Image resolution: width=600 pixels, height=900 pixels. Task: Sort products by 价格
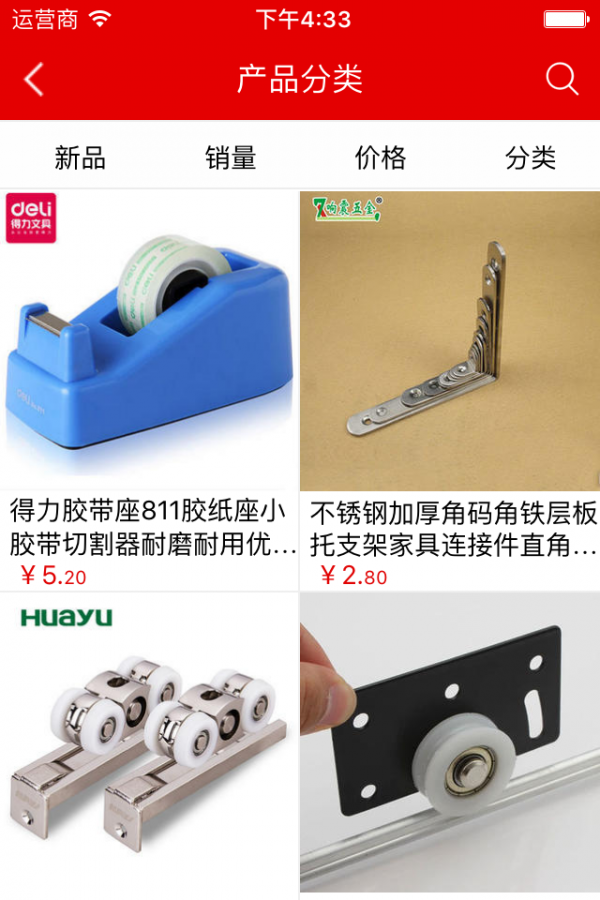click(x=380, y=158)
